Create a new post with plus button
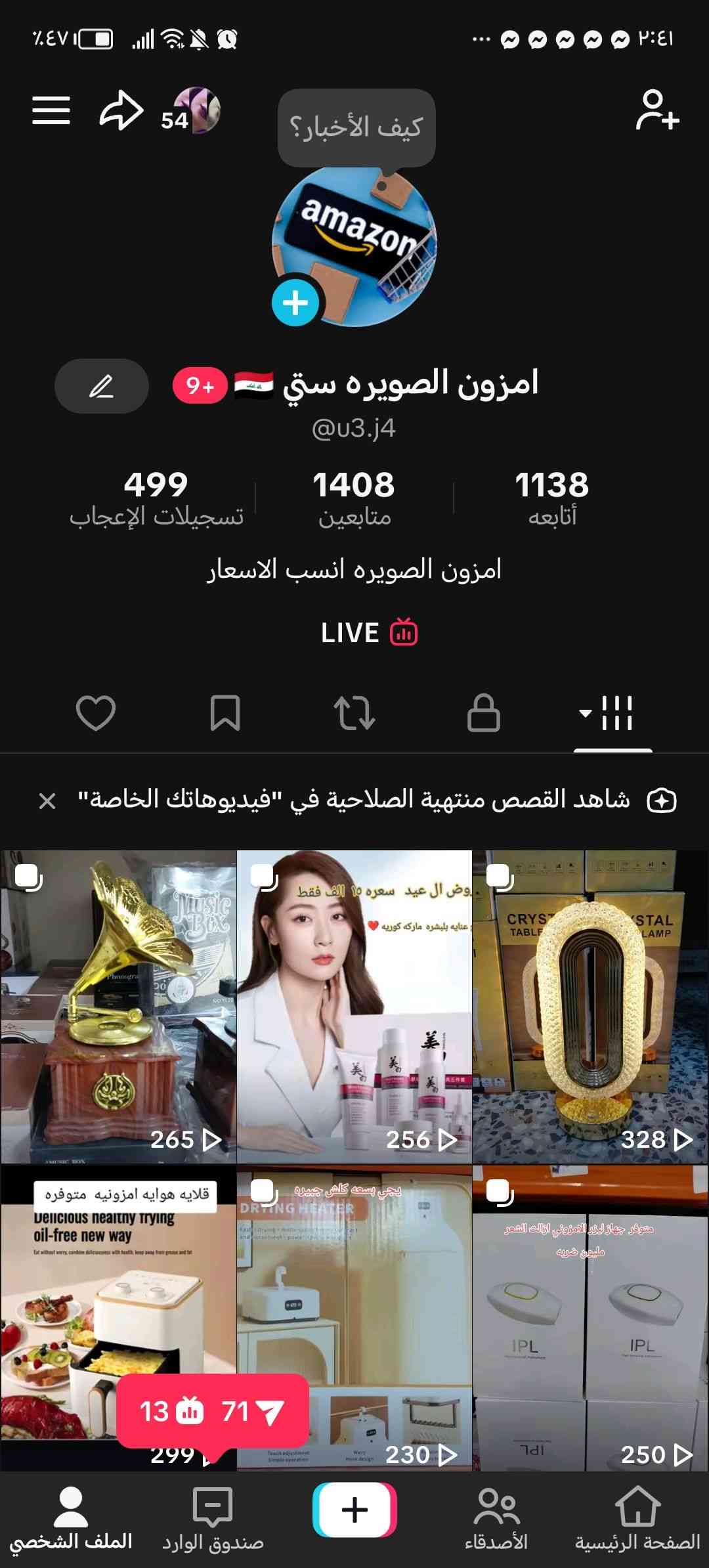709x1568 pixels. point(354,1510)
